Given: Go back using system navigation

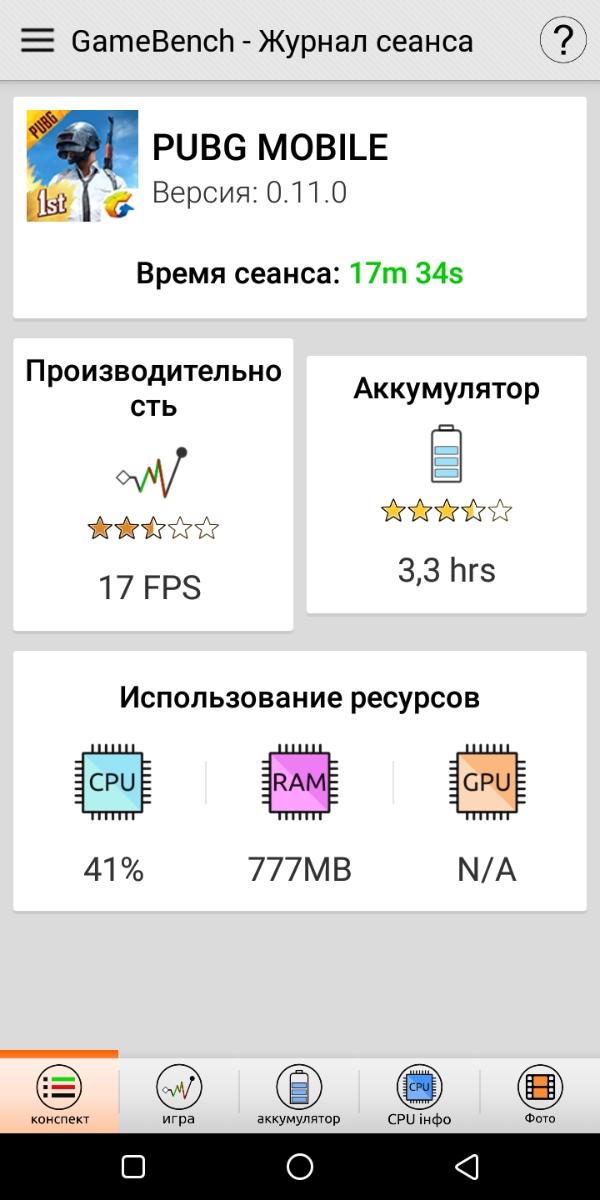Looking at the screenshot, I should point(466,1166).
